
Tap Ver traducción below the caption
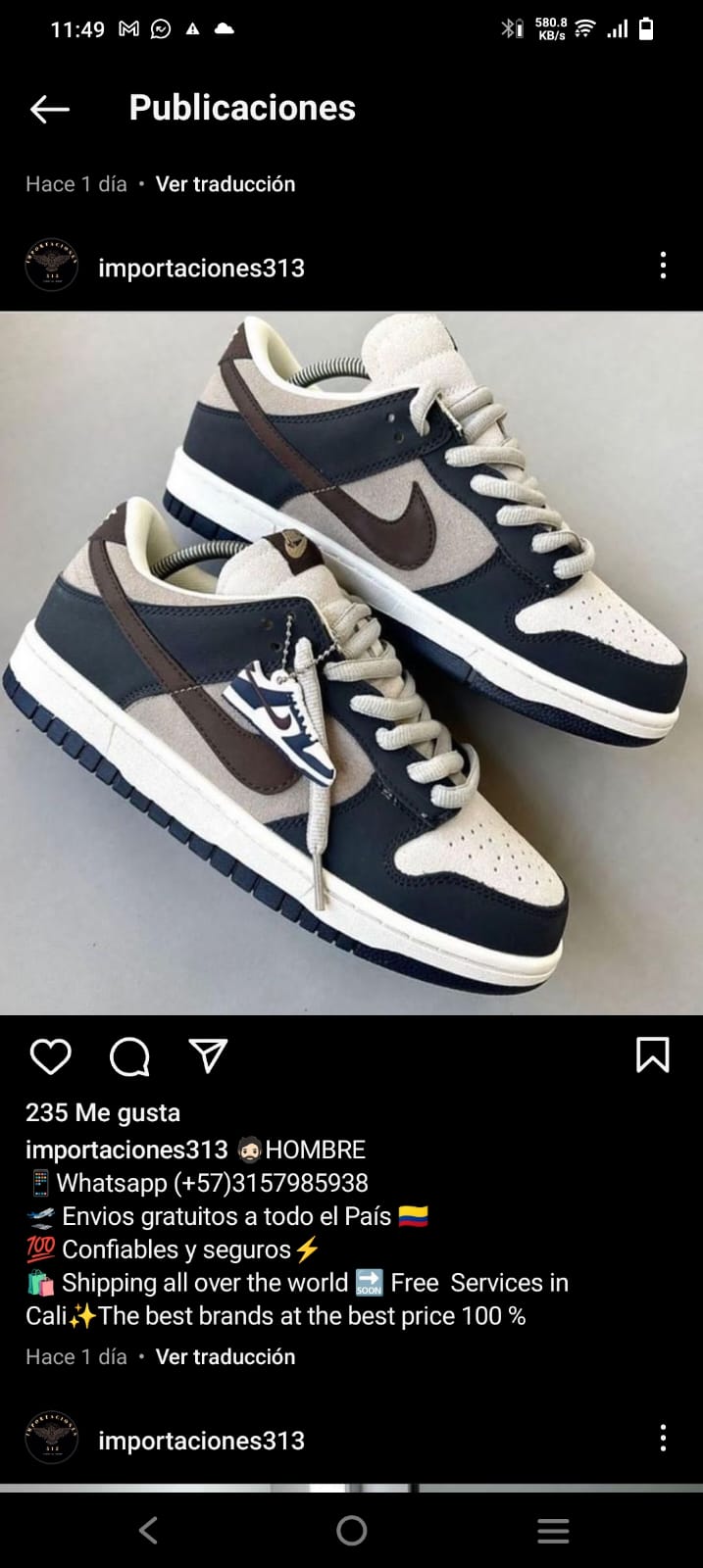225,1357
